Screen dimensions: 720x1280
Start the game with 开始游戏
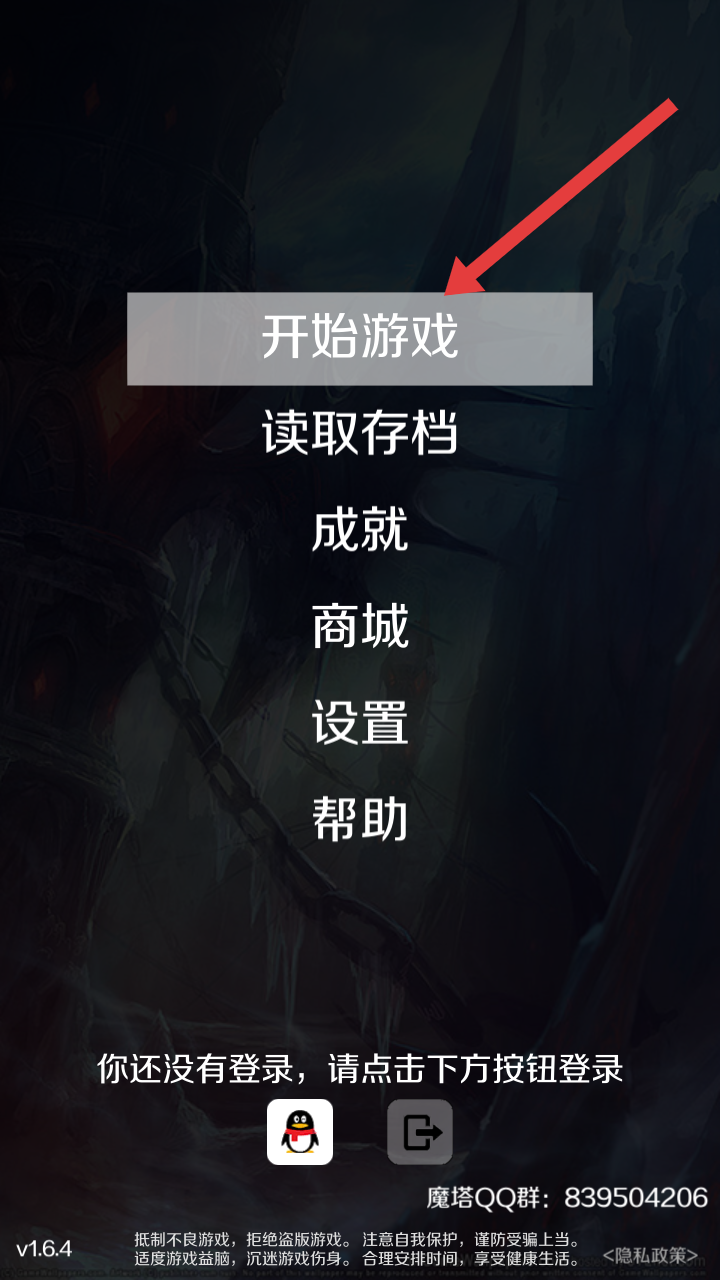[360, 338]
